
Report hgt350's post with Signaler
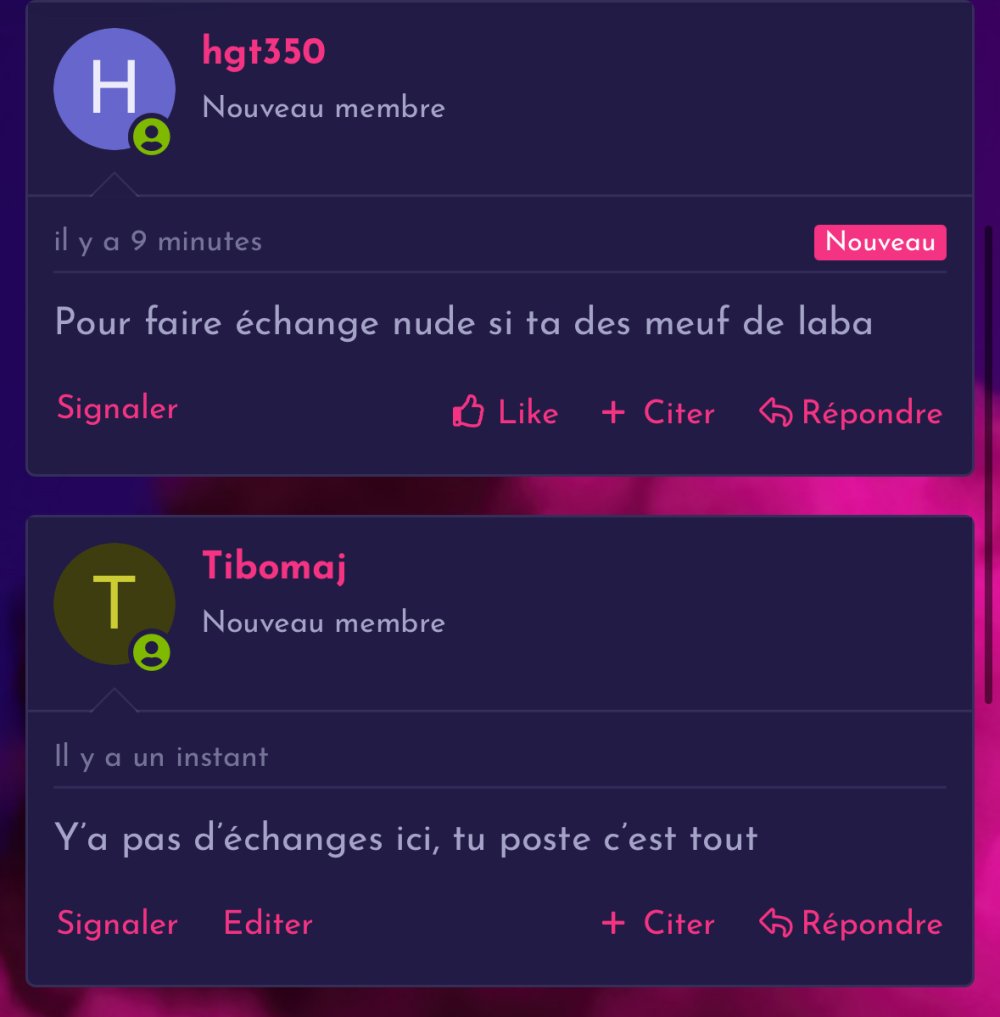point(117,408)
